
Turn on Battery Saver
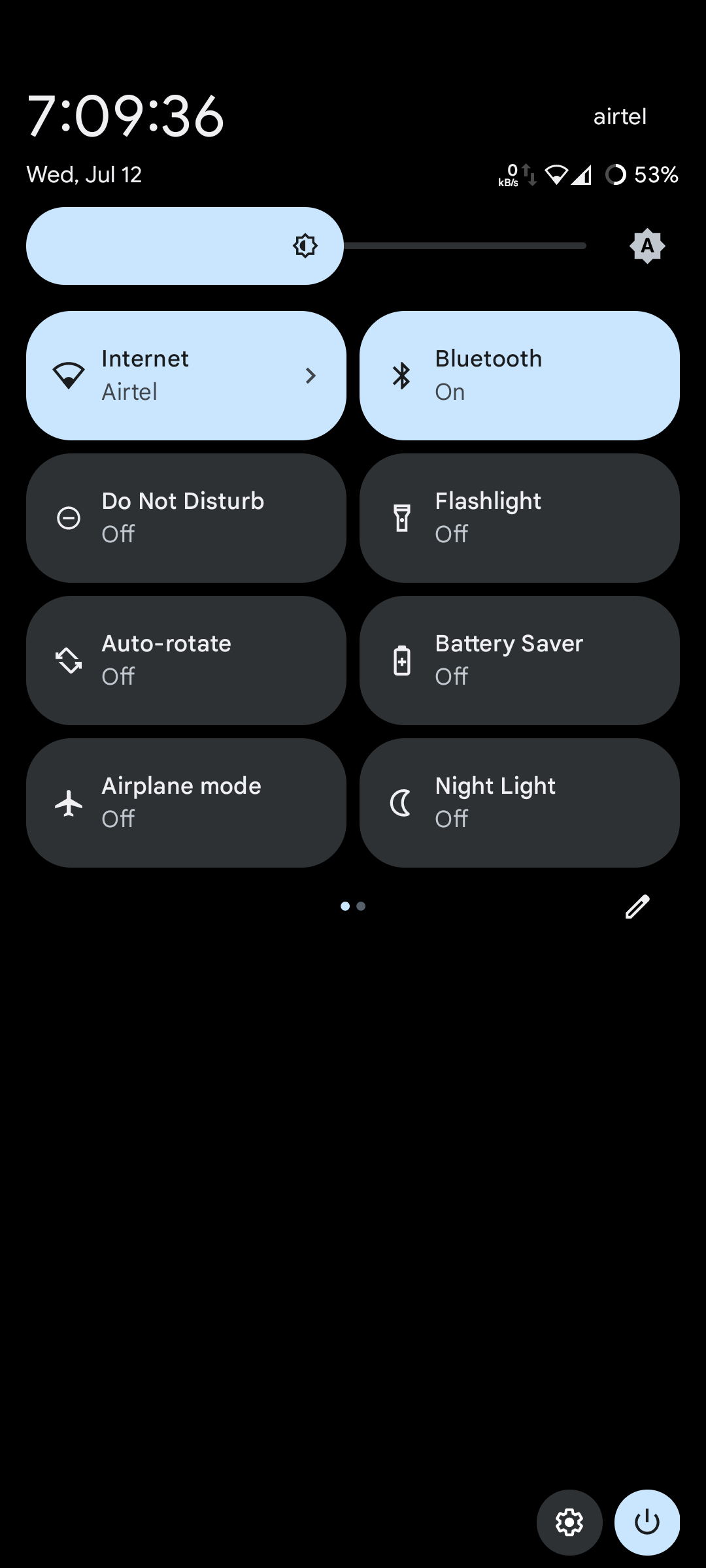(x=519, y=661)
